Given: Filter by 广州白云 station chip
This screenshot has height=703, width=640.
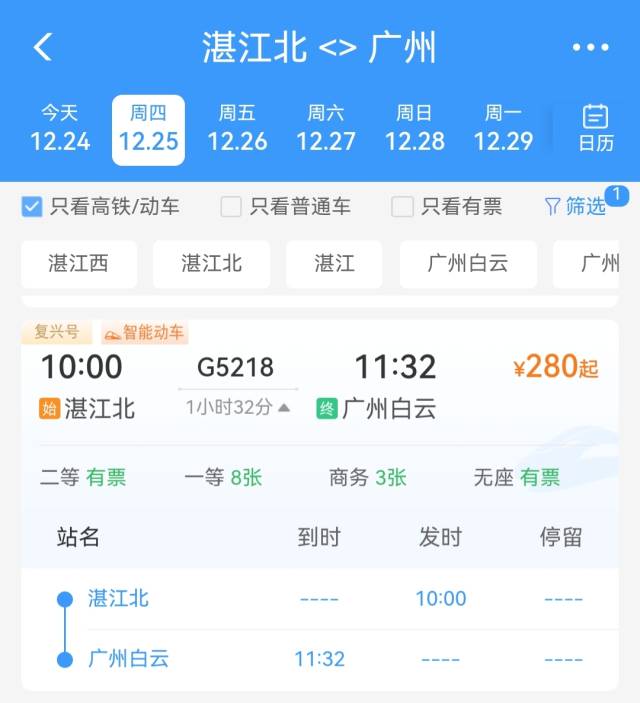Looking at the screenshot, I should 468,264.
